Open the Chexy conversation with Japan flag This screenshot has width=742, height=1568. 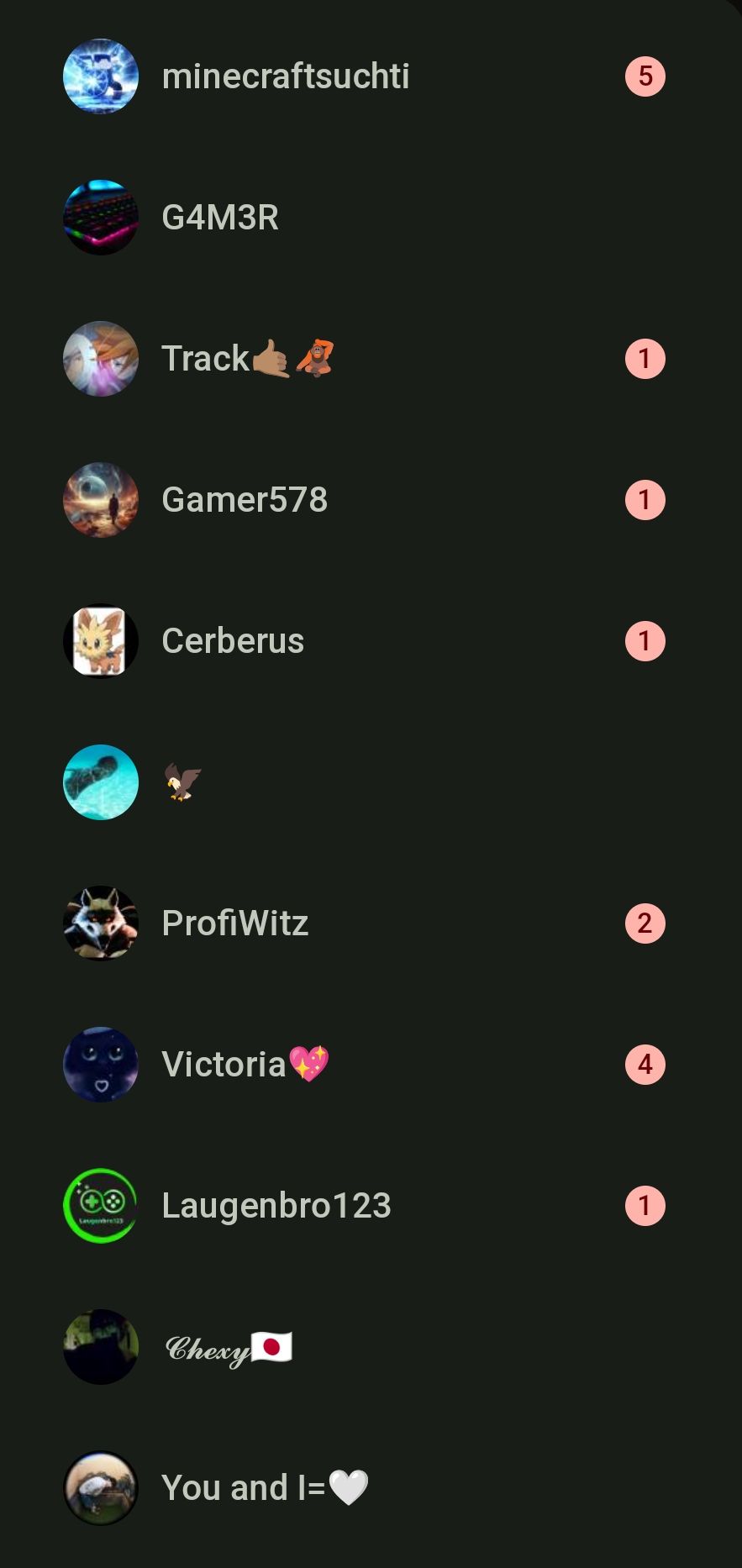tap(229, 1347)
